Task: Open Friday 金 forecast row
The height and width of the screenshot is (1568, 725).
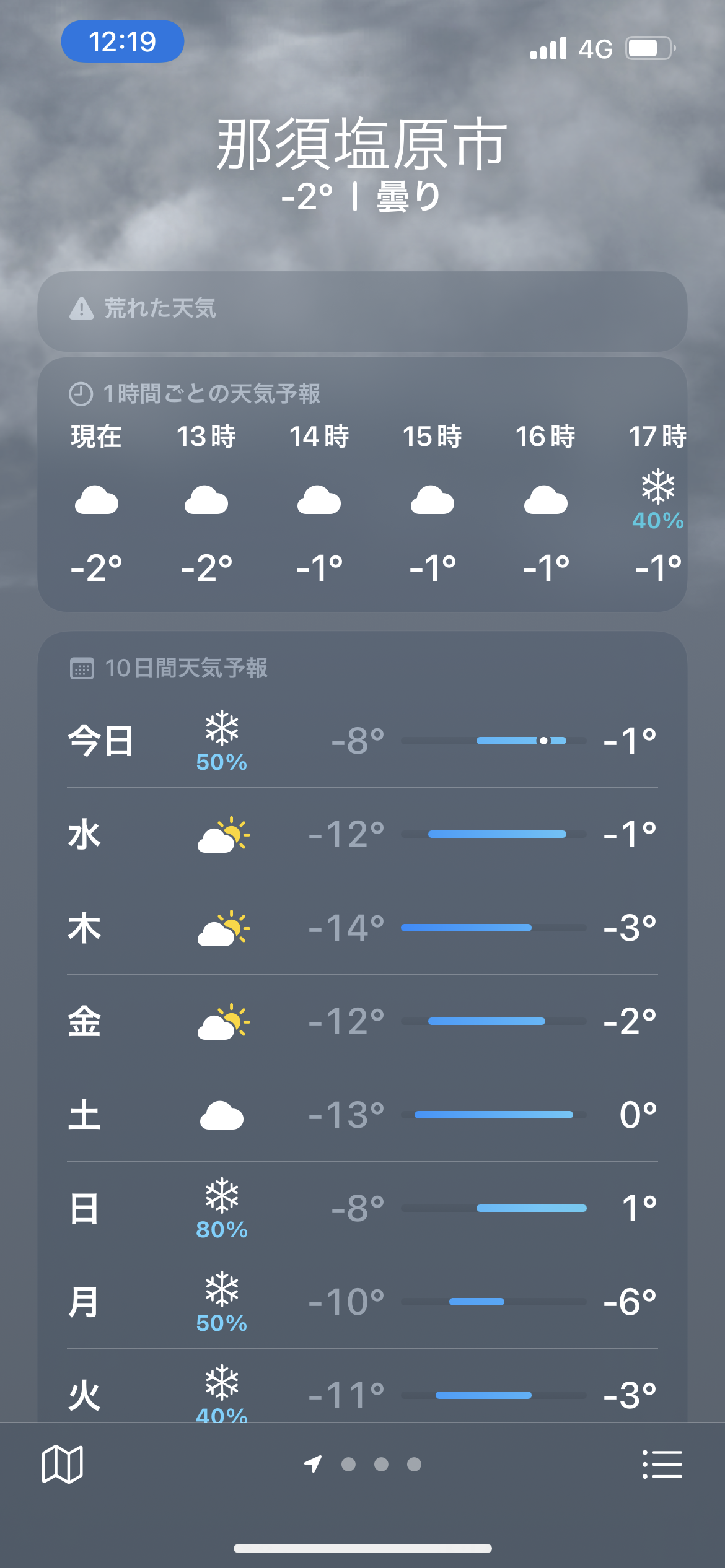Action: tap(362, 1021)
